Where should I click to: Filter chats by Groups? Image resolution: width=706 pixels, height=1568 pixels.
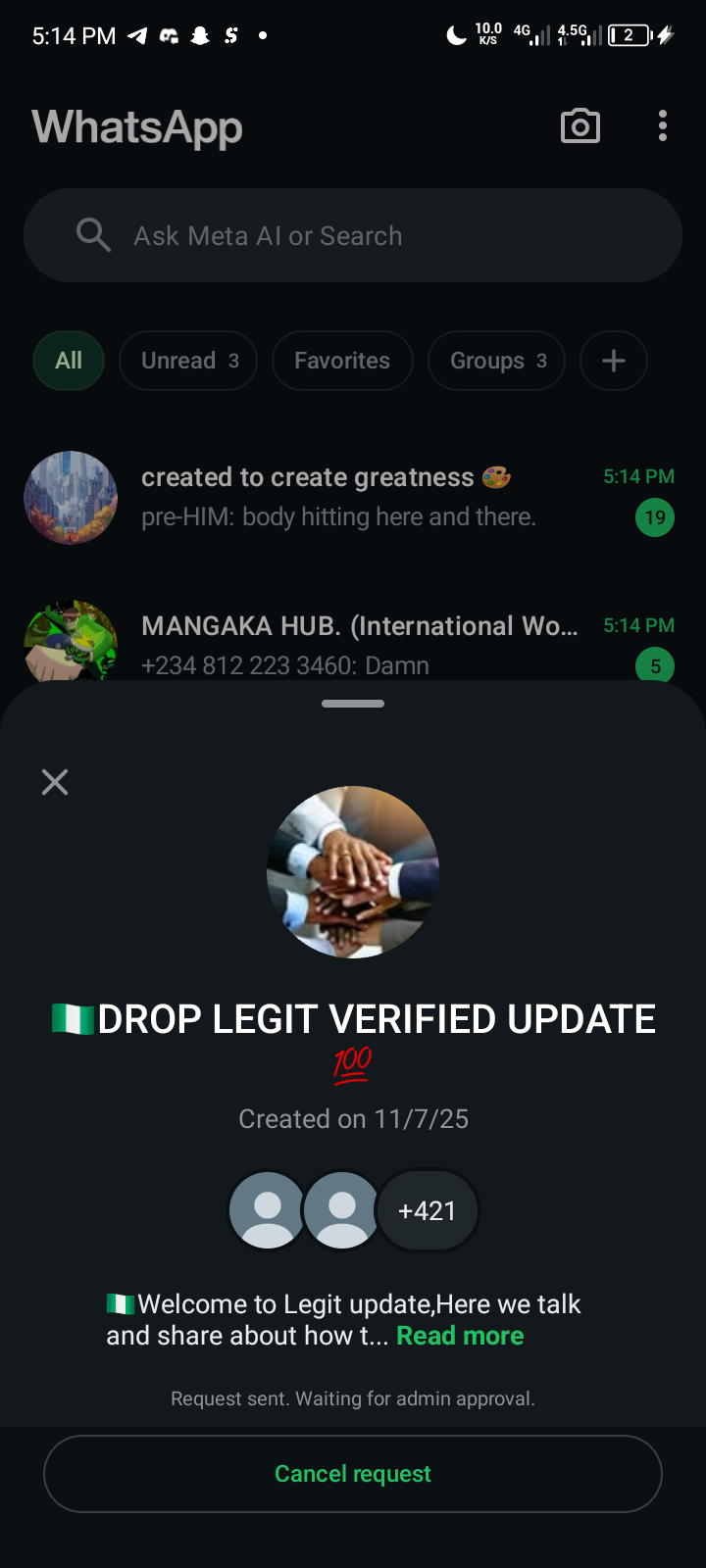(496, 361)
